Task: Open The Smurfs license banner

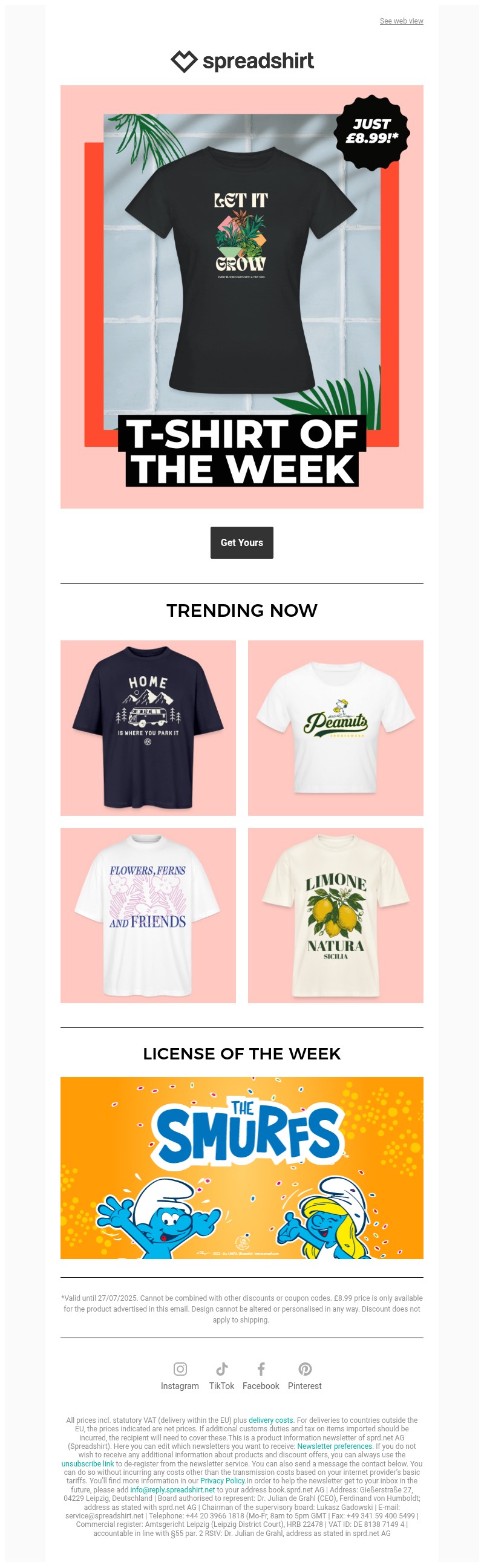Action: tap(241, 1168)
